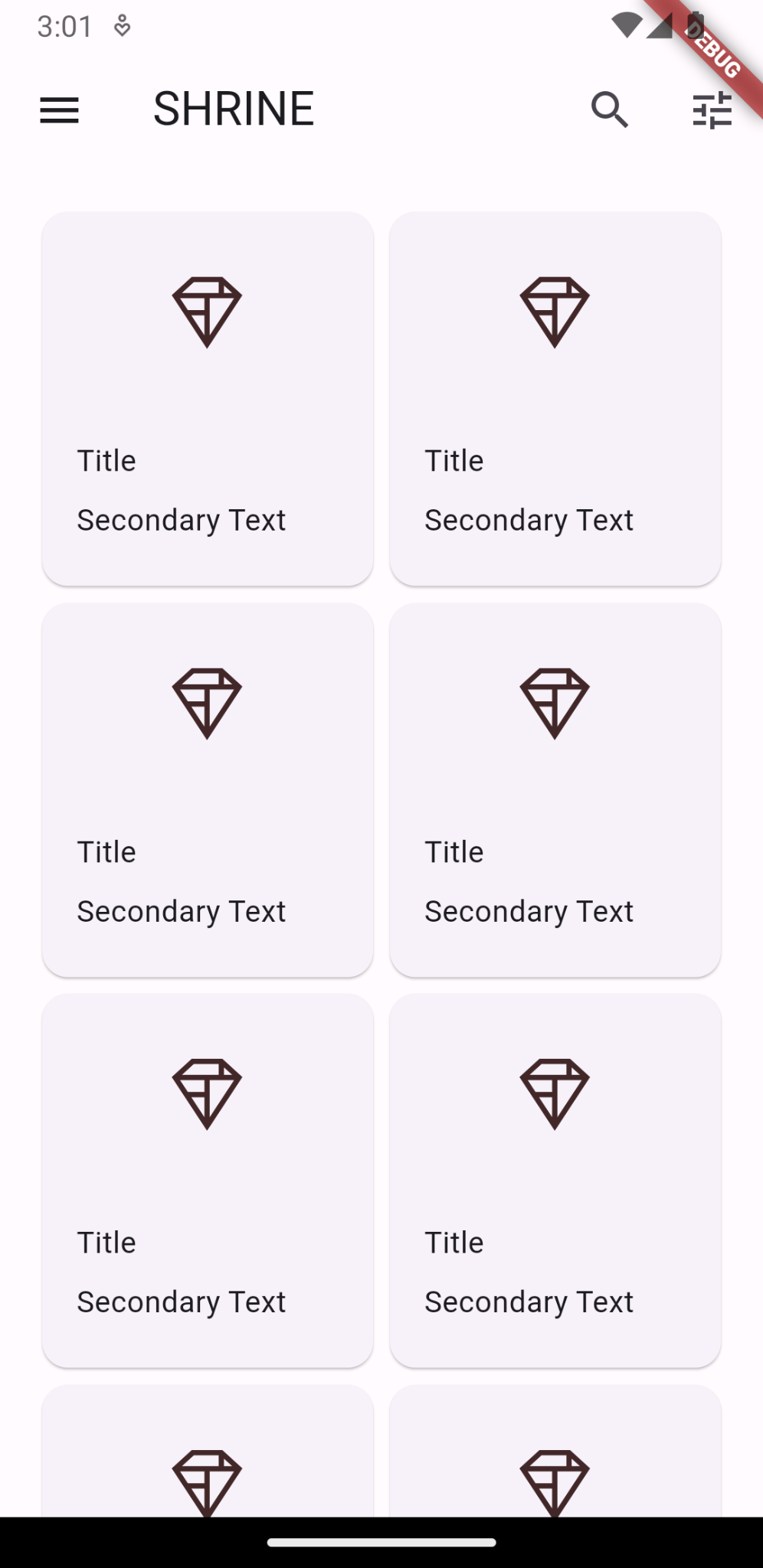
Task: Open the hamburger navigation menu
Action: click(59, 110)
